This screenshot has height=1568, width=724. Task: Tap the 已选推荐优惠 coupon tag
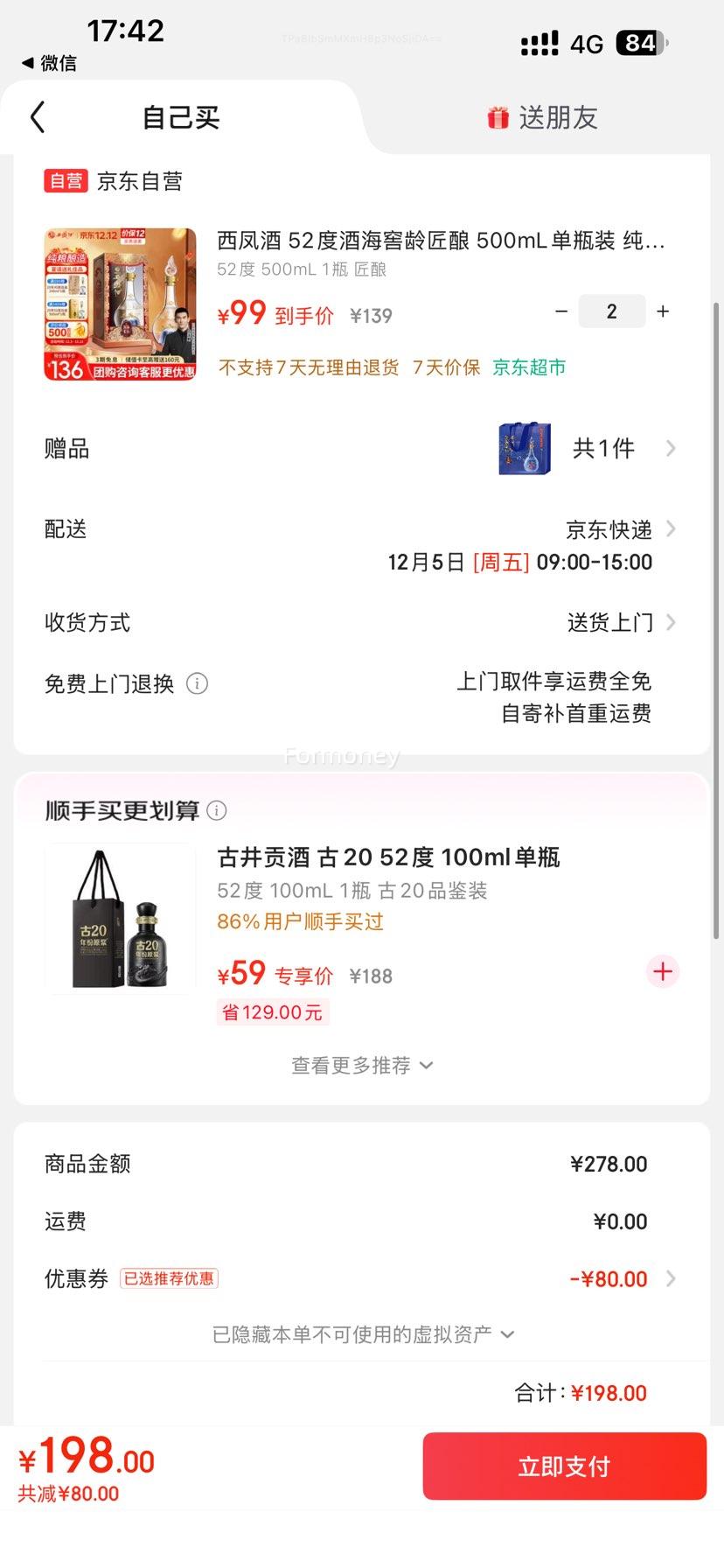coord(169,1278)
